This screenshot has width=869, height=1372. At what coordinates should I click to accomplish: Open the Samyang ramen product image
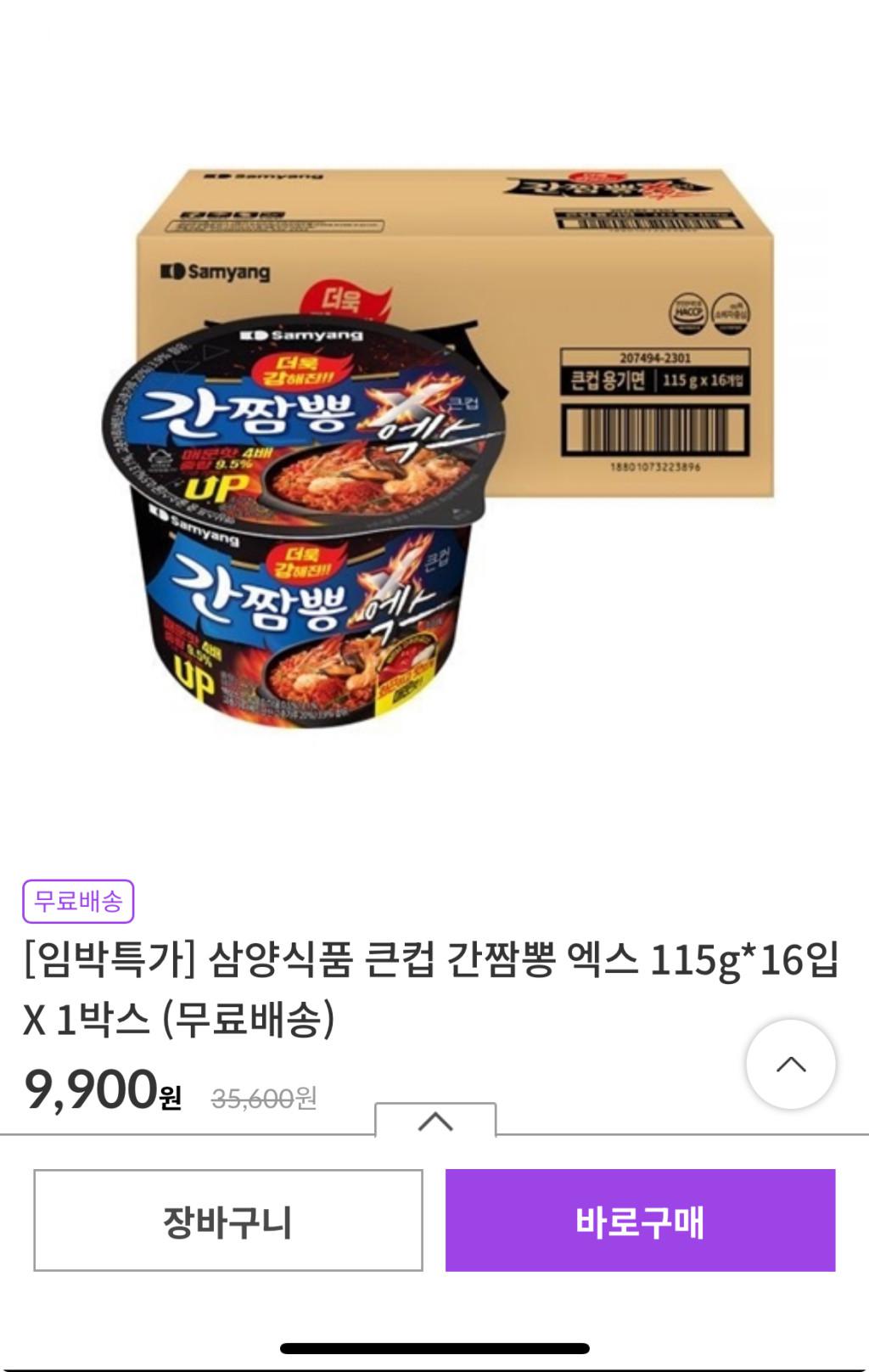(x=434, y=441)
